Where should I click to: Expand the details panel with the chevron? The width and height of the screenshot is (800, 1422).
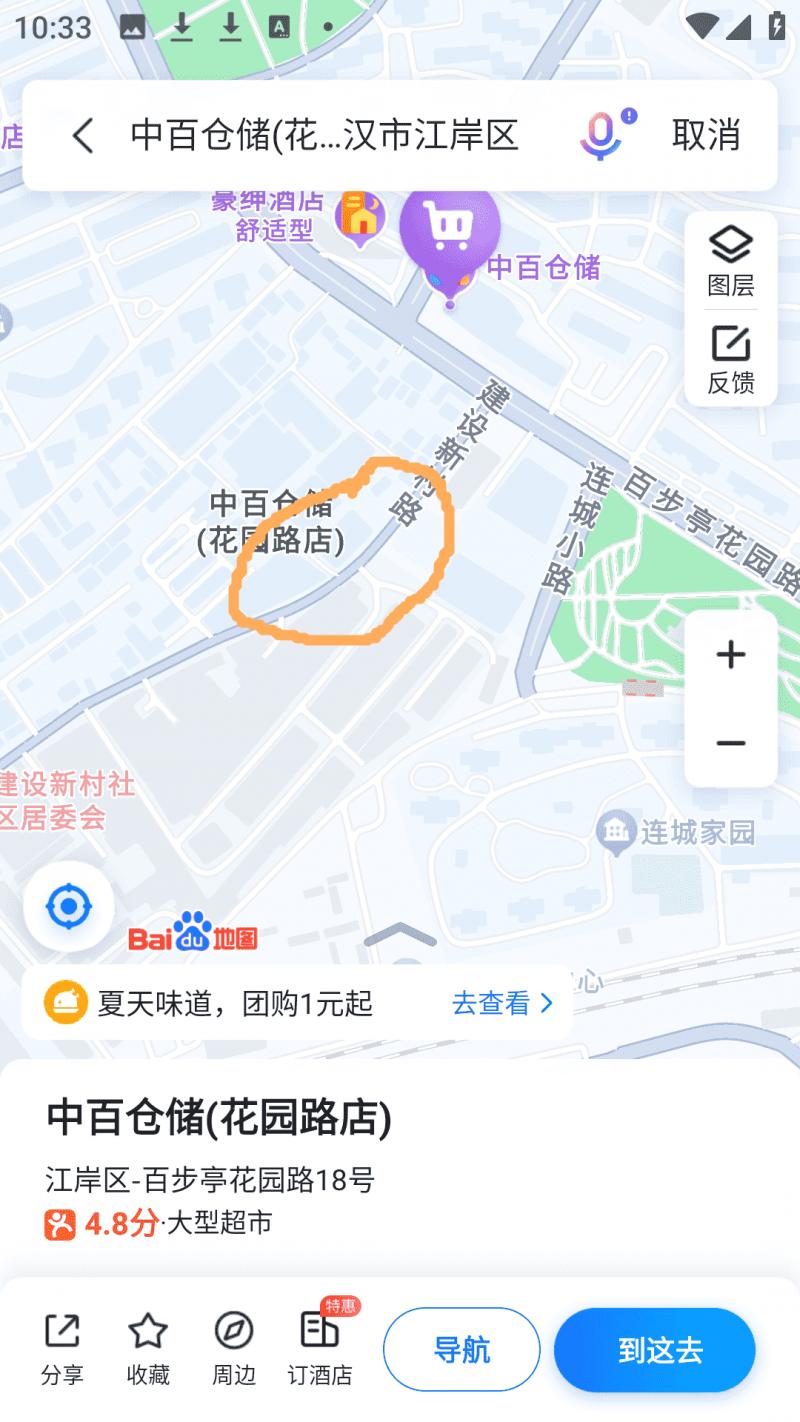[400, 936]
